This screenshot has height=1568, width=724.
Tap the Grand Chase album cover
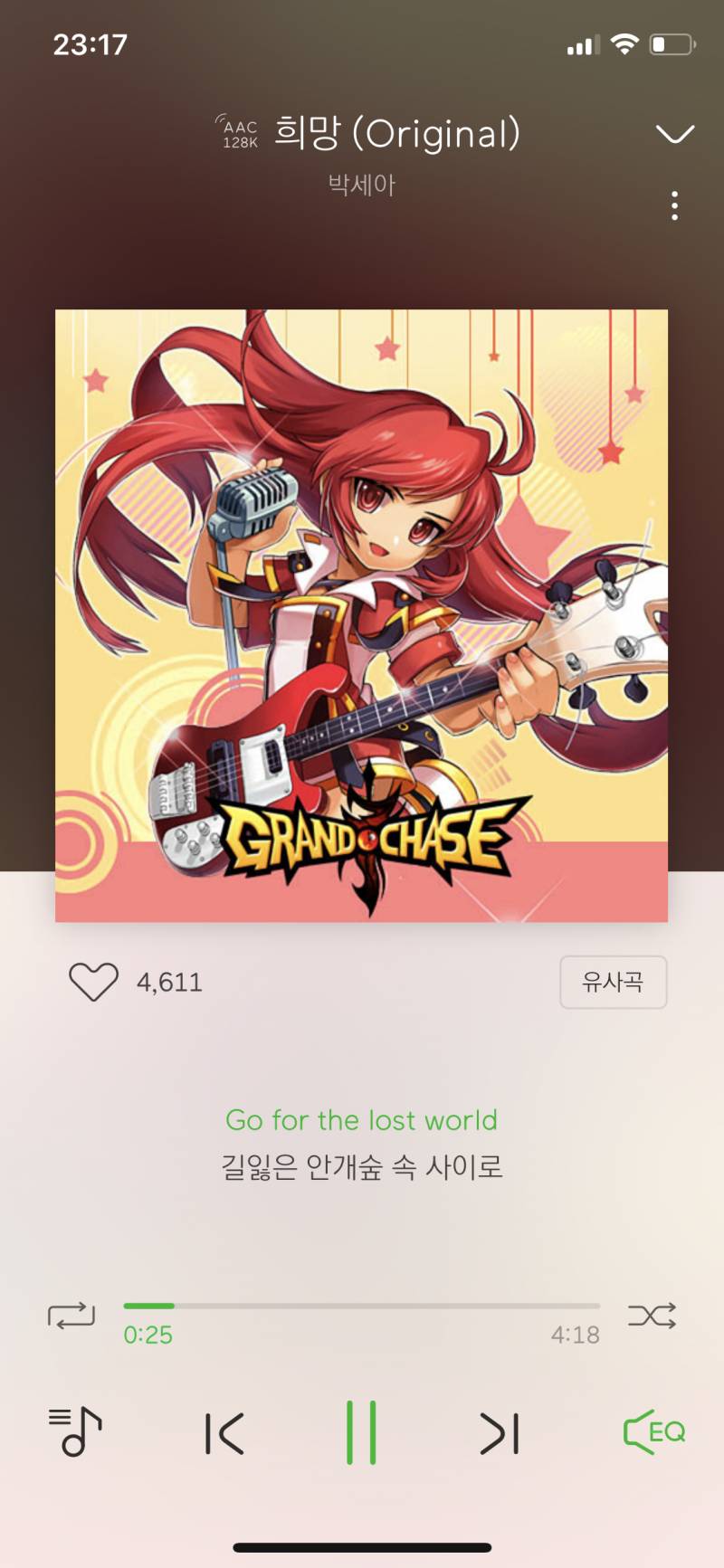click(361, 615)
